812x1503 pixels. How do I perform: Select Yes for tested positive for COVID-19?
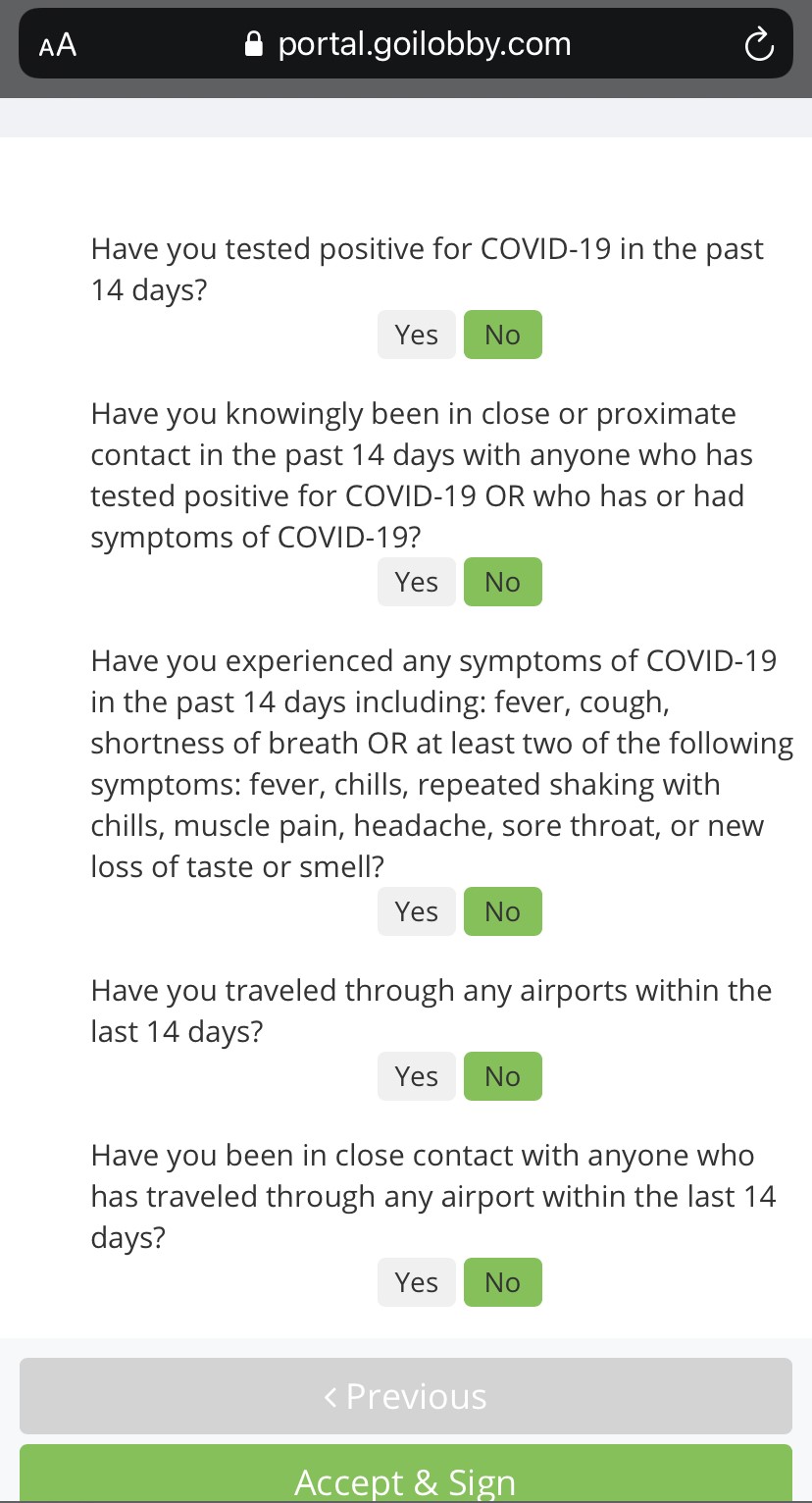tap(417, 335)
